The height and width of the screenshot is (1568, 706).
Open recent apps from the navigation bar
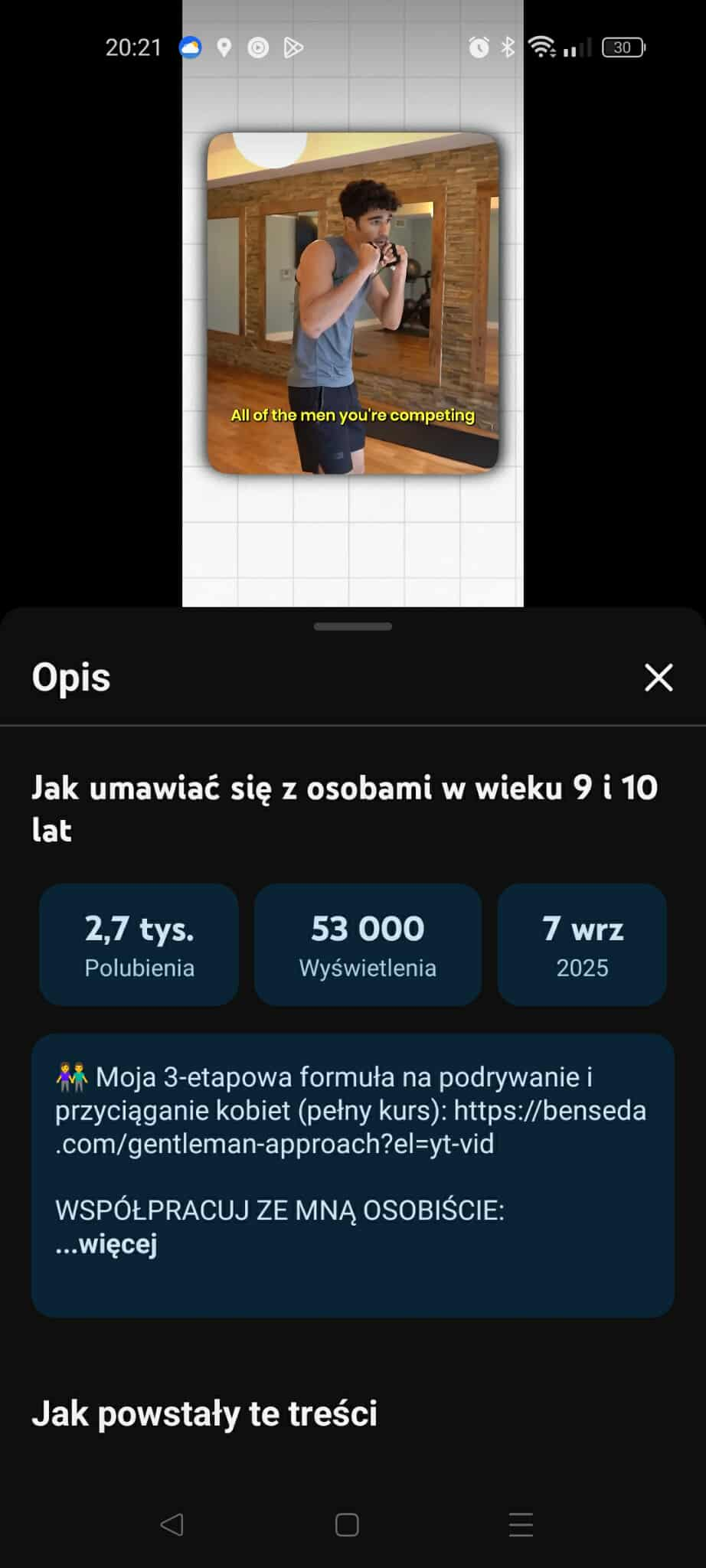pos(521,1524)
